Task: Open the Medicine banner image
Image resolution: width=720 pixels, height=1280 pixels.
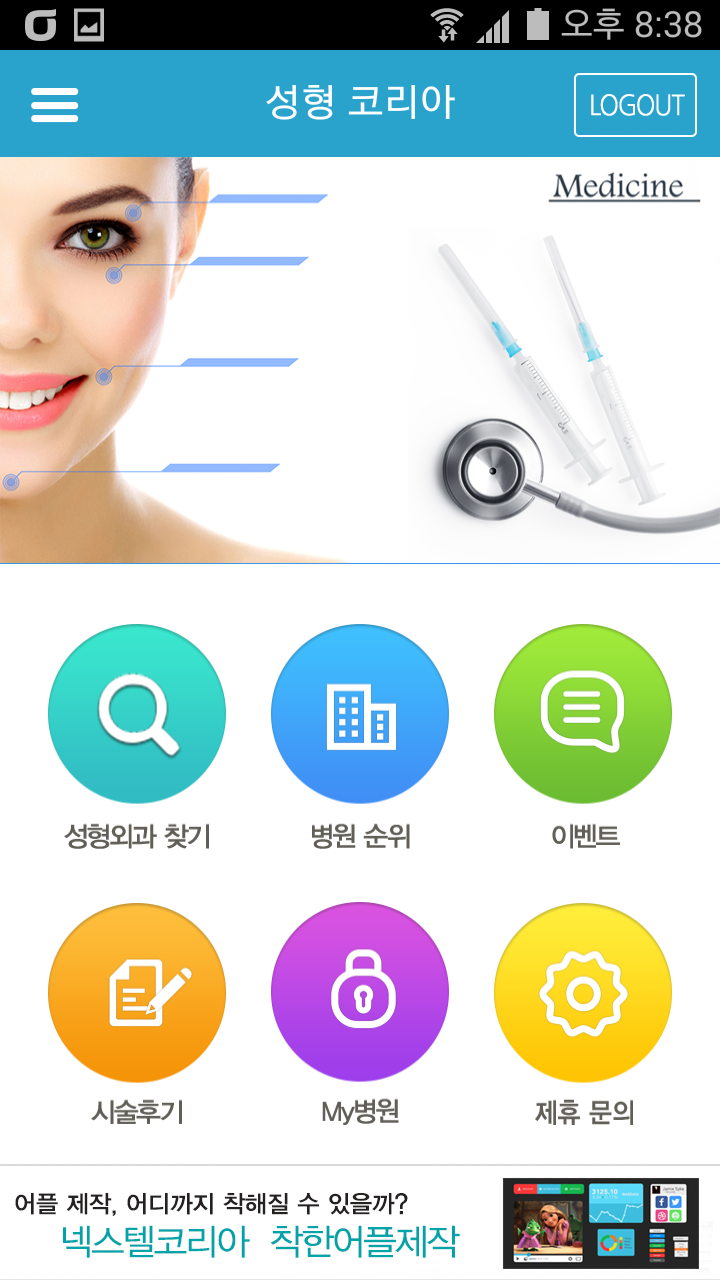Action: [360, 360]
